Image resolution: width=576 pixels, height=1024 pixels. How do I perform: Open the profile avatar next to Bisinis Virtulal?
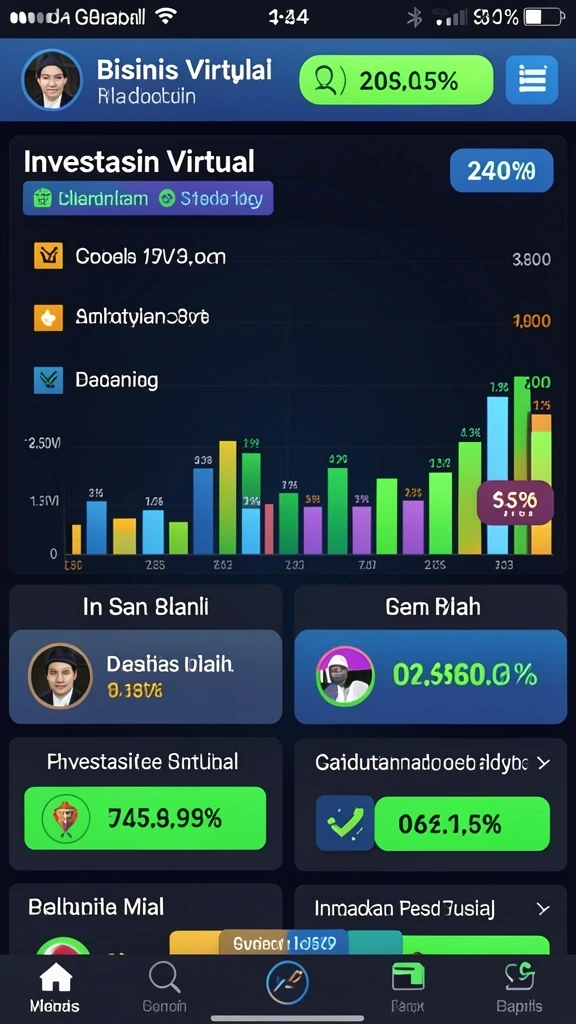(52, 80)
